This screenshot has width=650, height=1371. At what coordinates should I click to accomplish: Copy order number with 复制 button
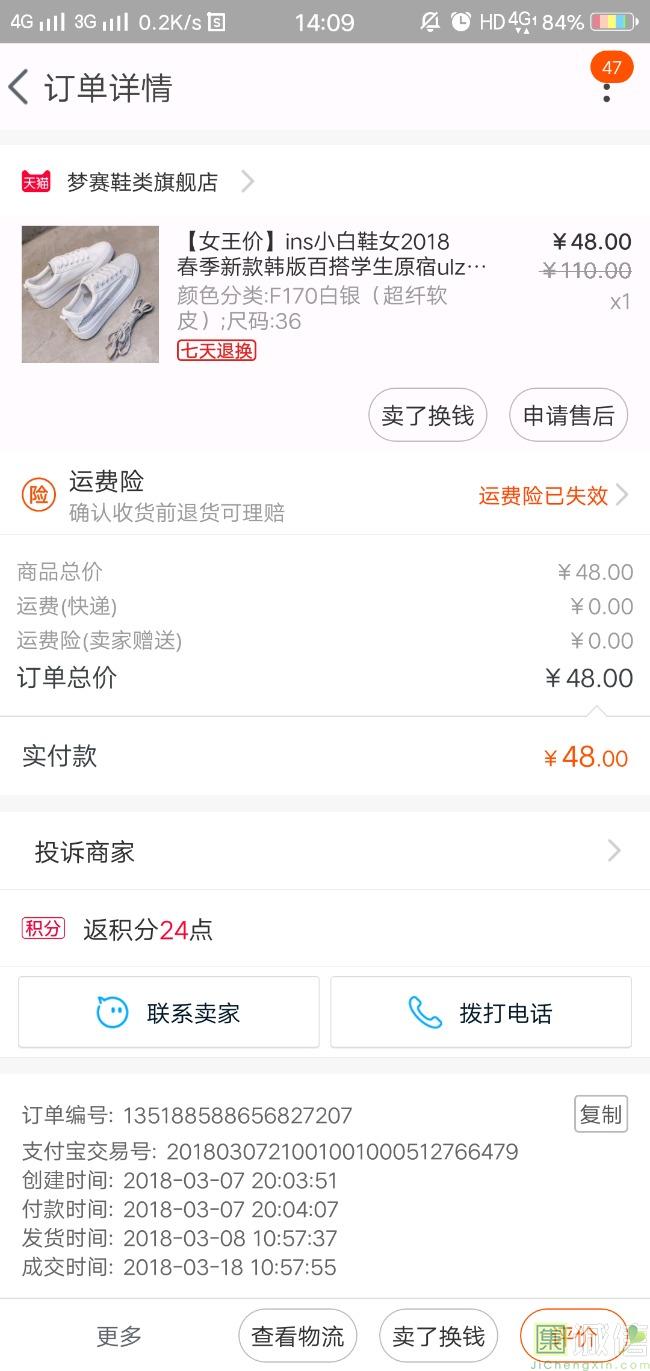point(600,1114)
